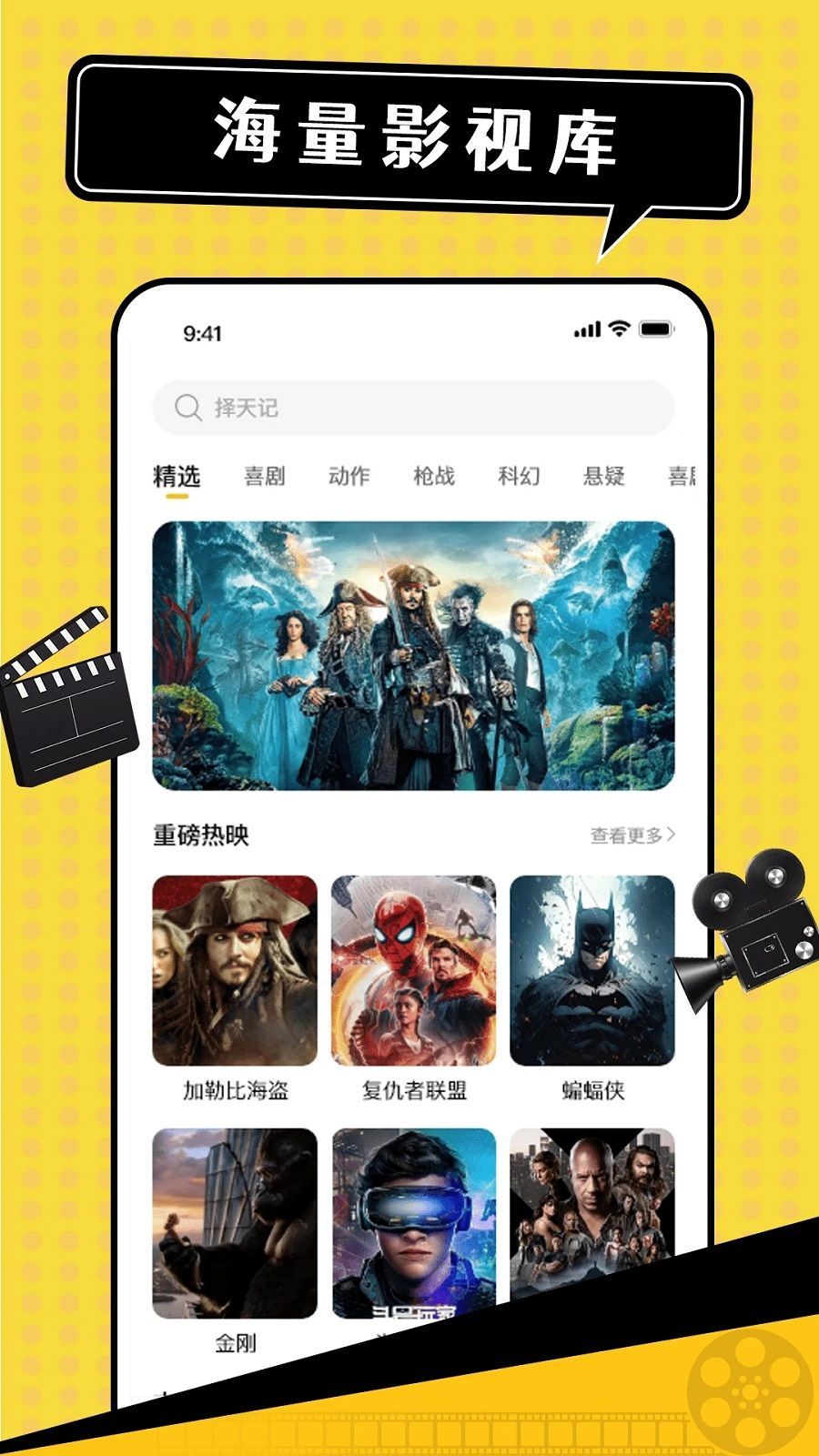Switch to the 动作 category tab
This screenshot has height=1456, width=819.
(349, 475)
